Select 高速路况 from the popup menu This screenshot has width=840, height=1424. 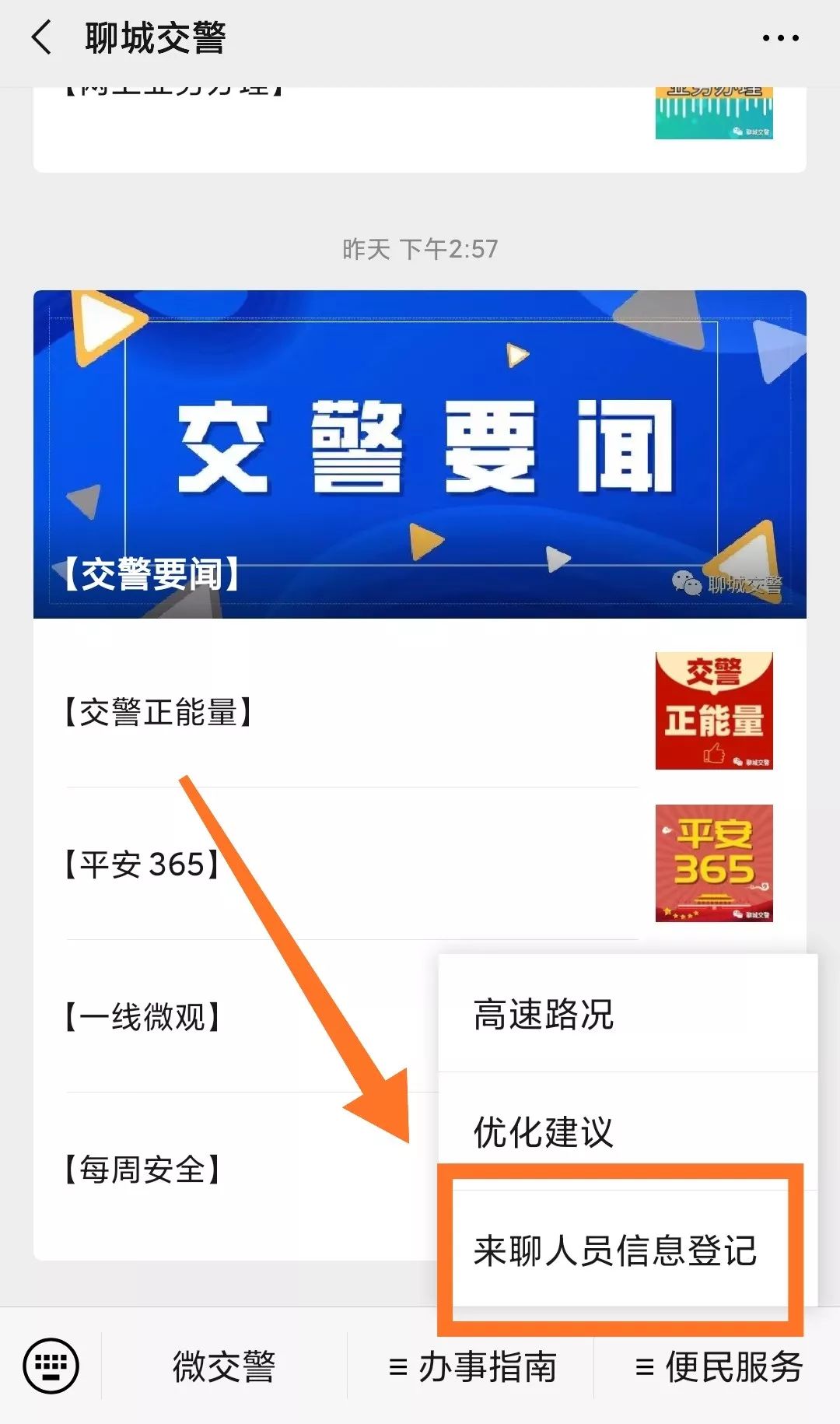pyautogui.click(x=628, y=1014)
